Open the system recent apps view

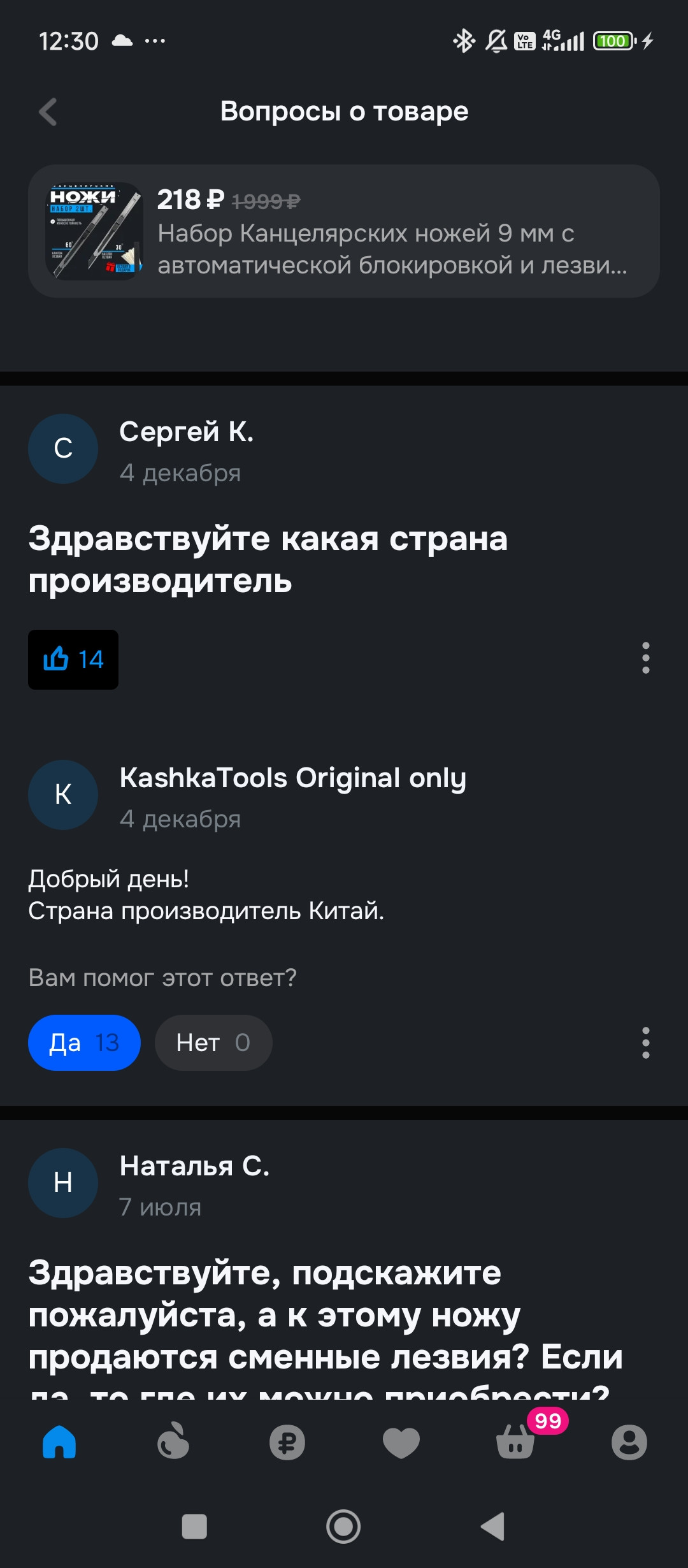coord(194,1527)
